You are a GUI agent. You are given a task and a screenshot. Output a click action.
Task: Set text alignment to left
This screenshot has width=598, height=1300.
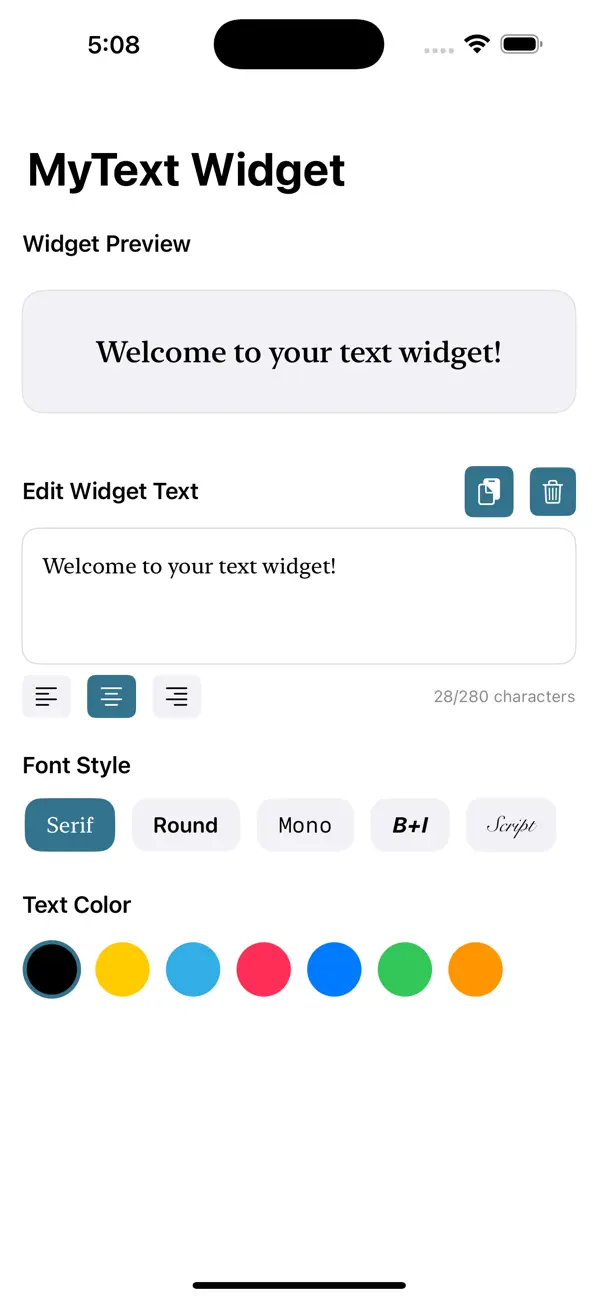[x=47, y=697]
